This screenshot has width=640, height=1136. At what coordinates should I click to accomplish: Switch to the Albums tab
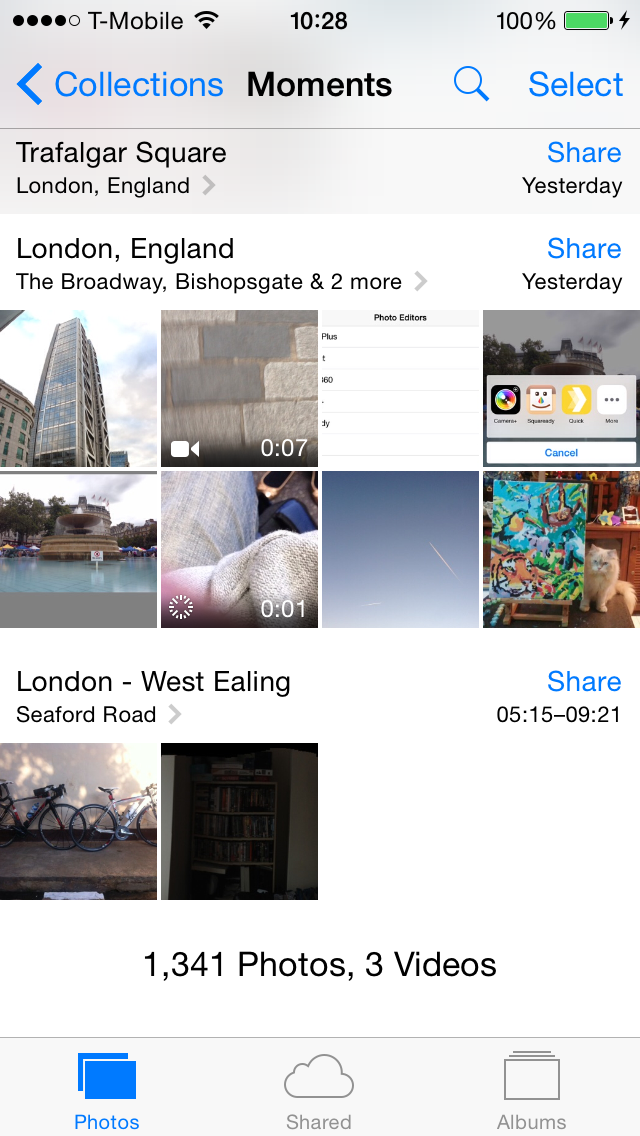click(x=531, y=1090)
